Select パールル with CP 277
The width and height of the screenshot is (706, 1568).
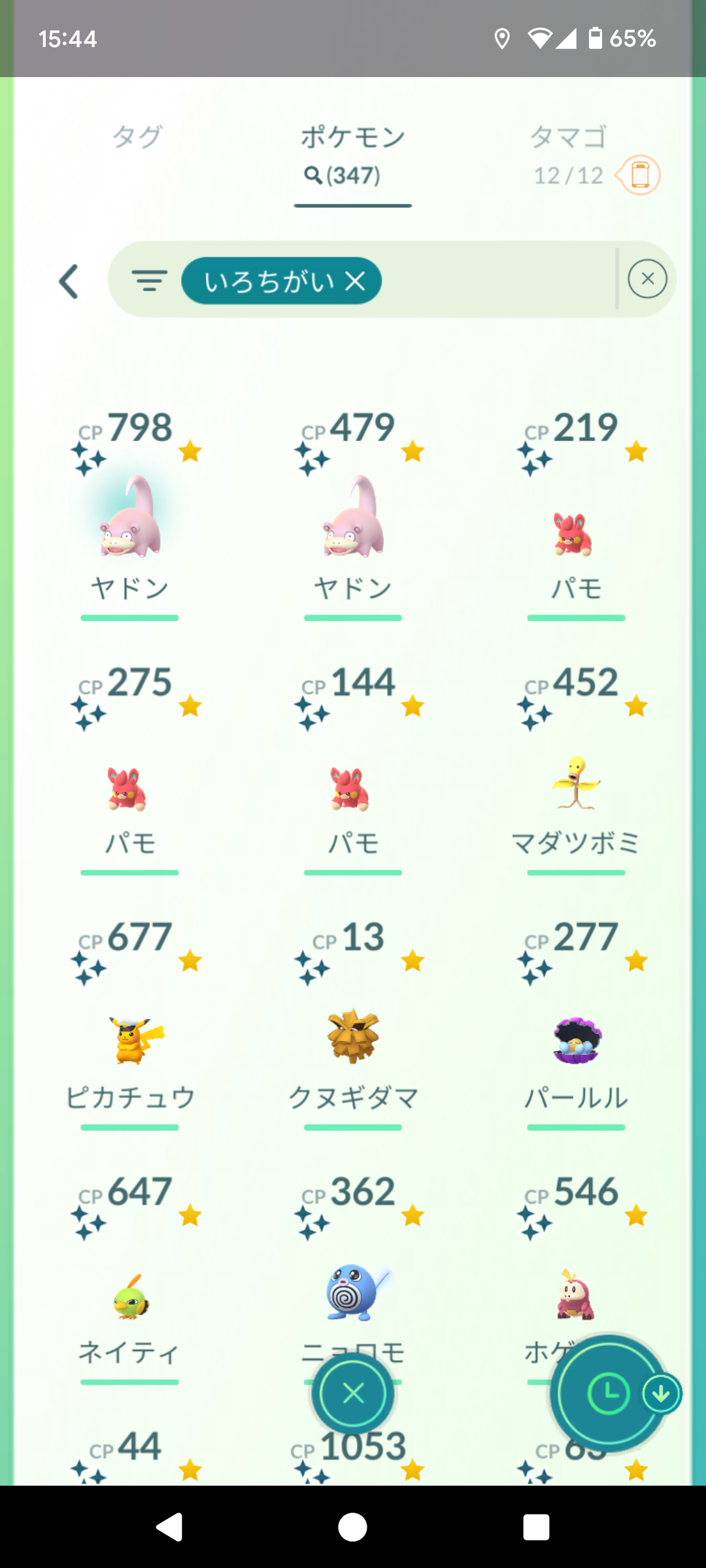(575, 1040)
